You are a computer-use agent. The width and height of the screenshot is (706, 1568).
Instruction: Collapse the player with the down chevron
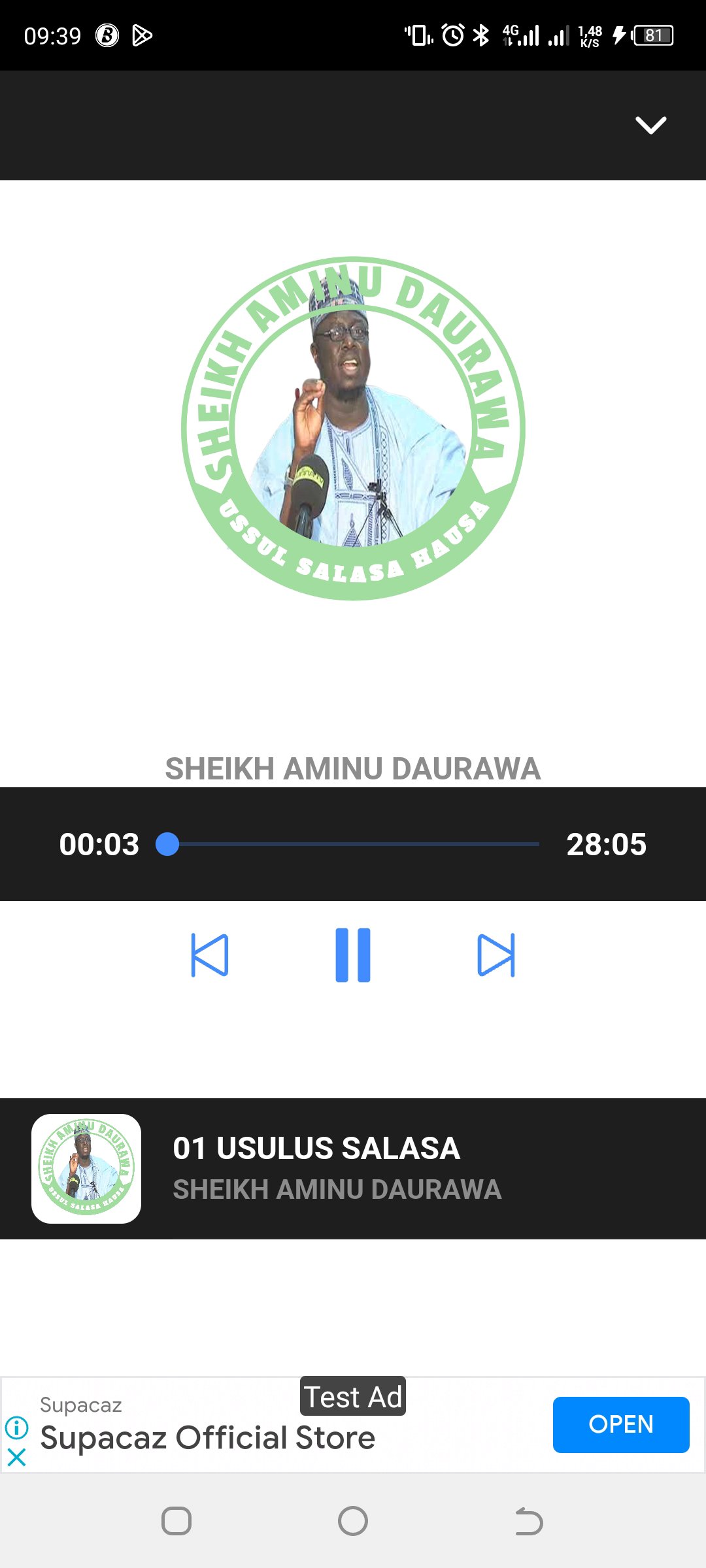click(650, 125)
